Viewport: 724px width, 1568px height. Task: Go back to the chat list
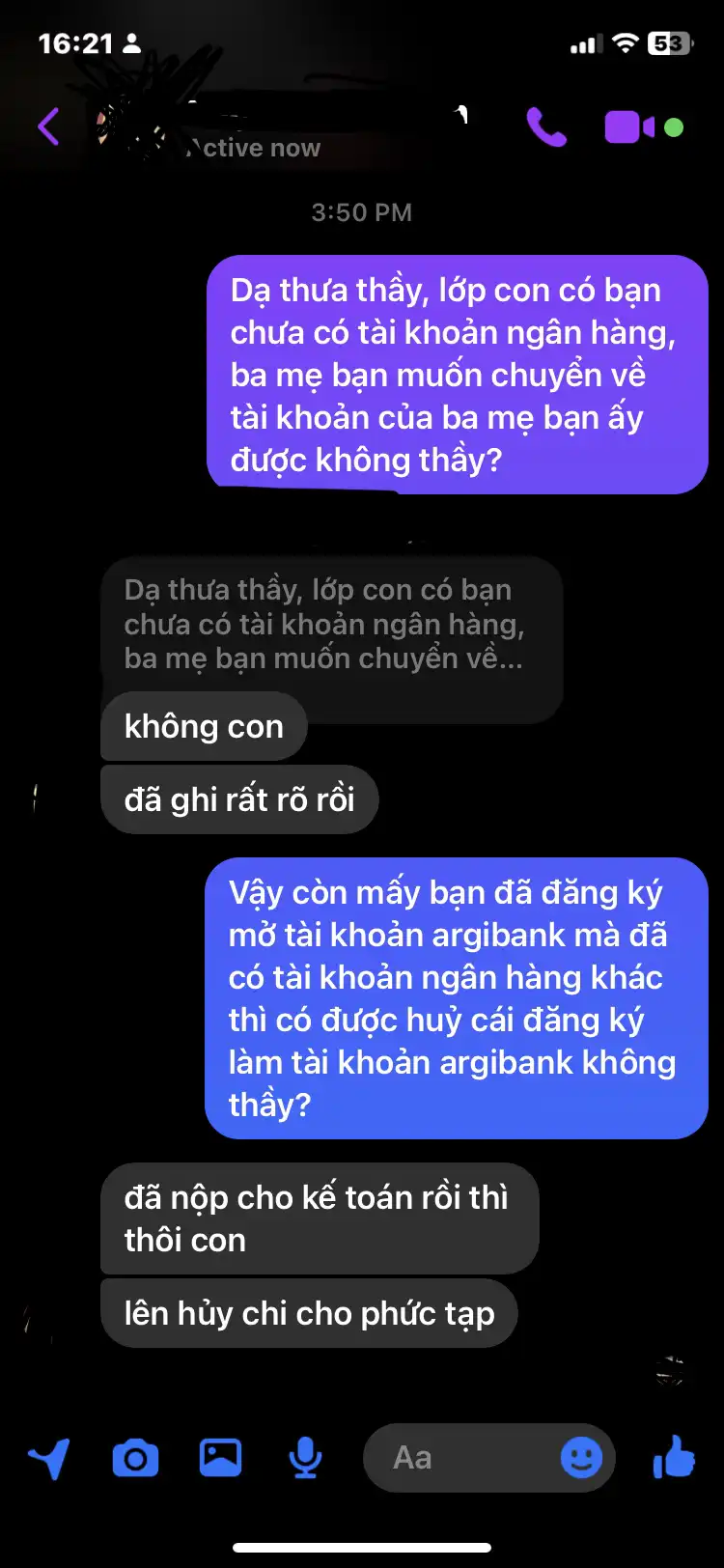click(48, 126)
